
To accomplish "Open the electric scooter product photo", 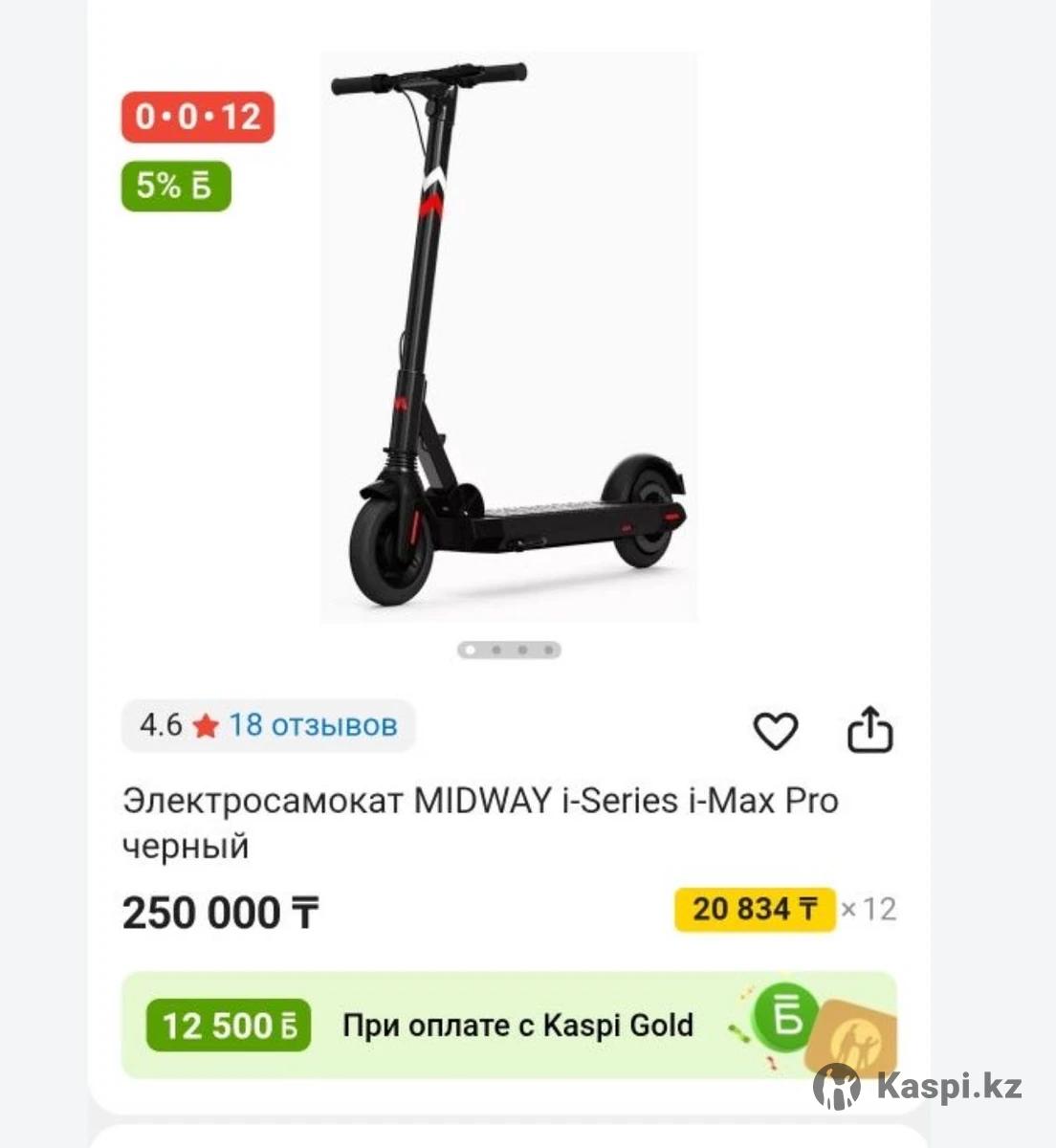I will (x=509, y=337).
